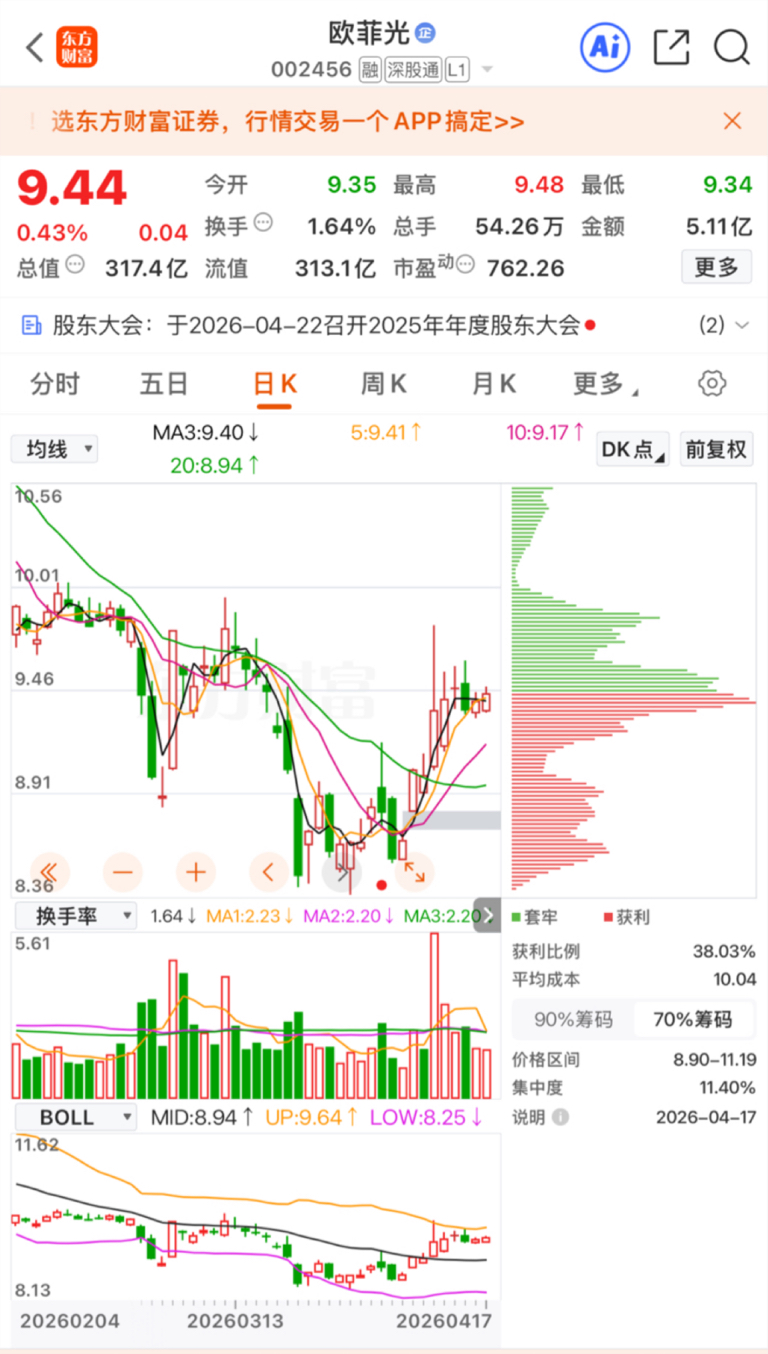
Task: Switch to the 分时 tab
Action: [55, 384]
